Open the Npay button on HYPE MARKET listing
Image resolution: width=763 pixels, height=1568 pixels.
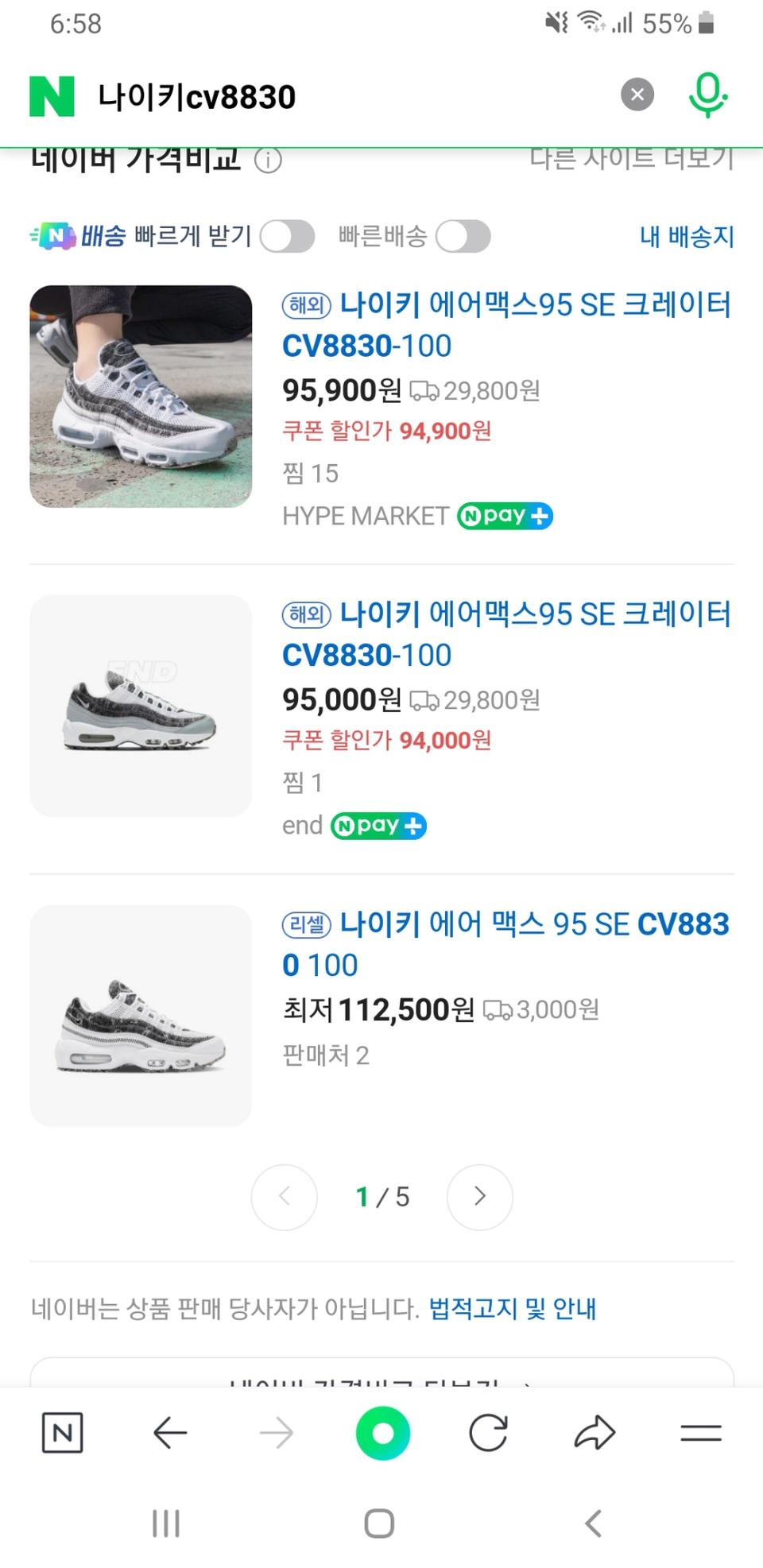505,516
